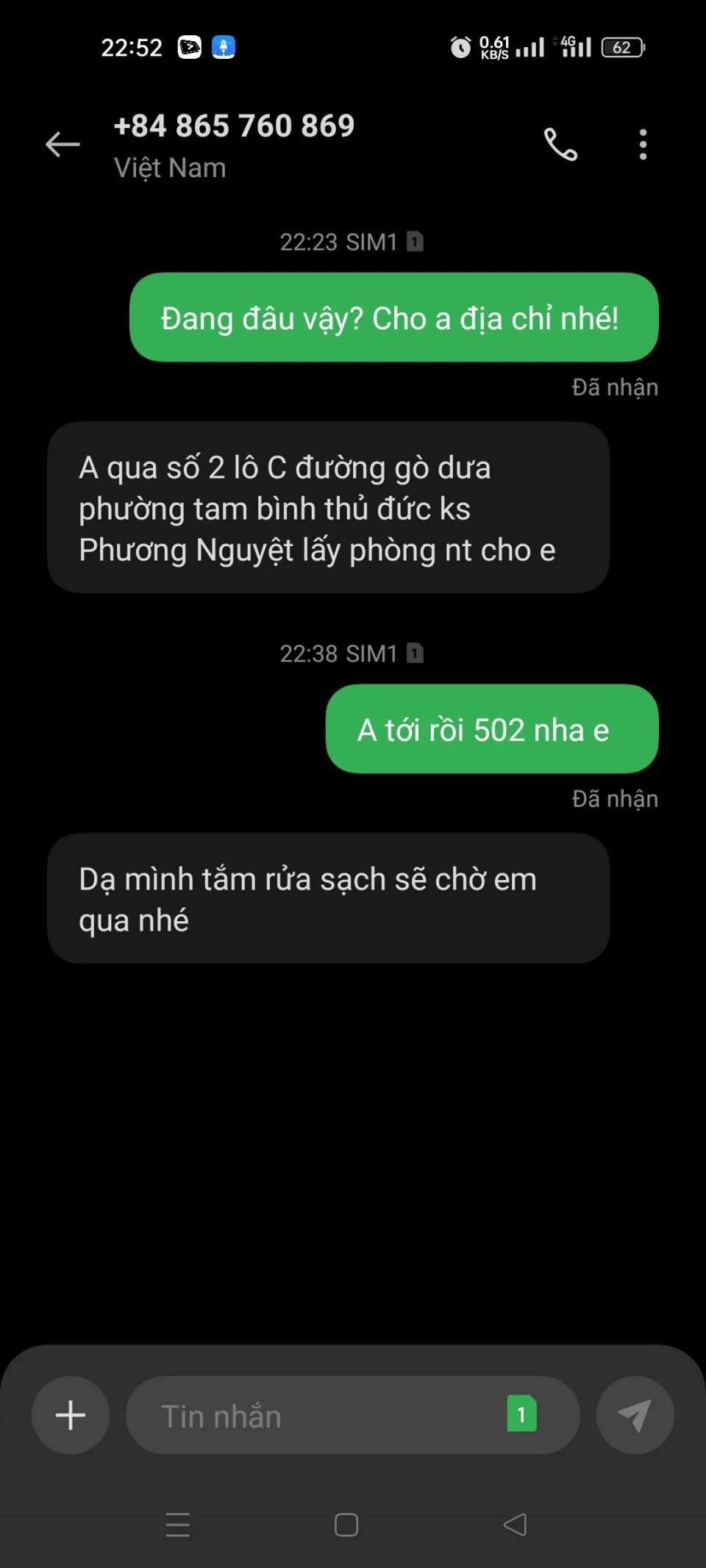Tap the system back triangle
This screenshot has height=1568, width=706.
(x=515, y=1525)
